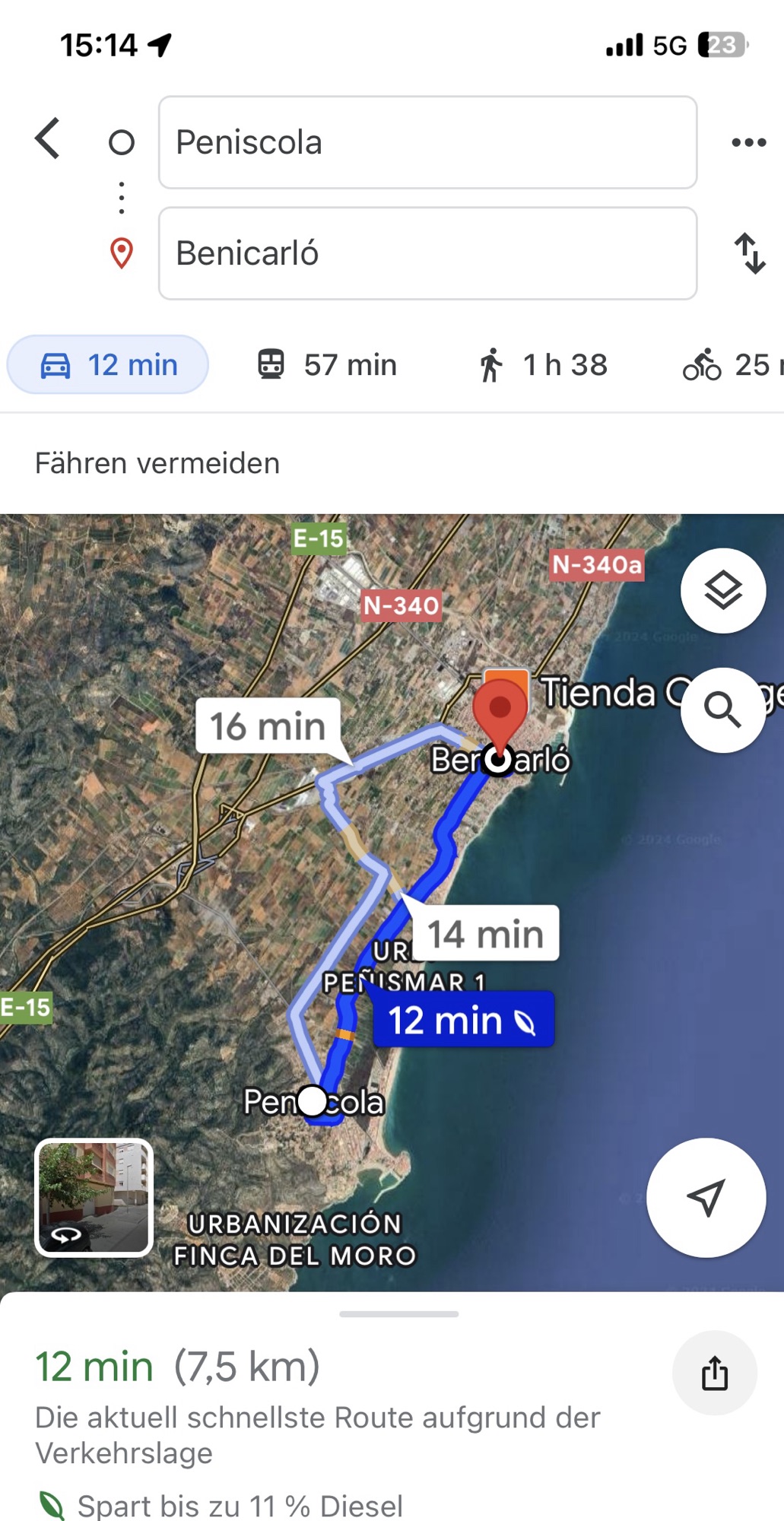Select the alternative 16 min route
784x1521 pixels.
[x=268, y=726]
